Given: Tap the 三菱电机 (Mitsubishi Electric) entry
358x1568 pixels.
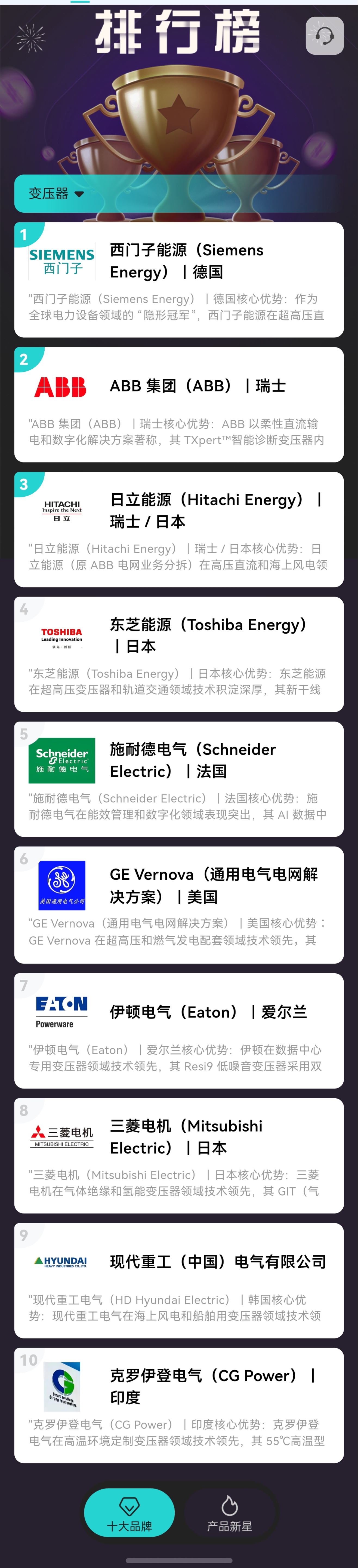Looking at the screenshot, I should pos(179,1155).
